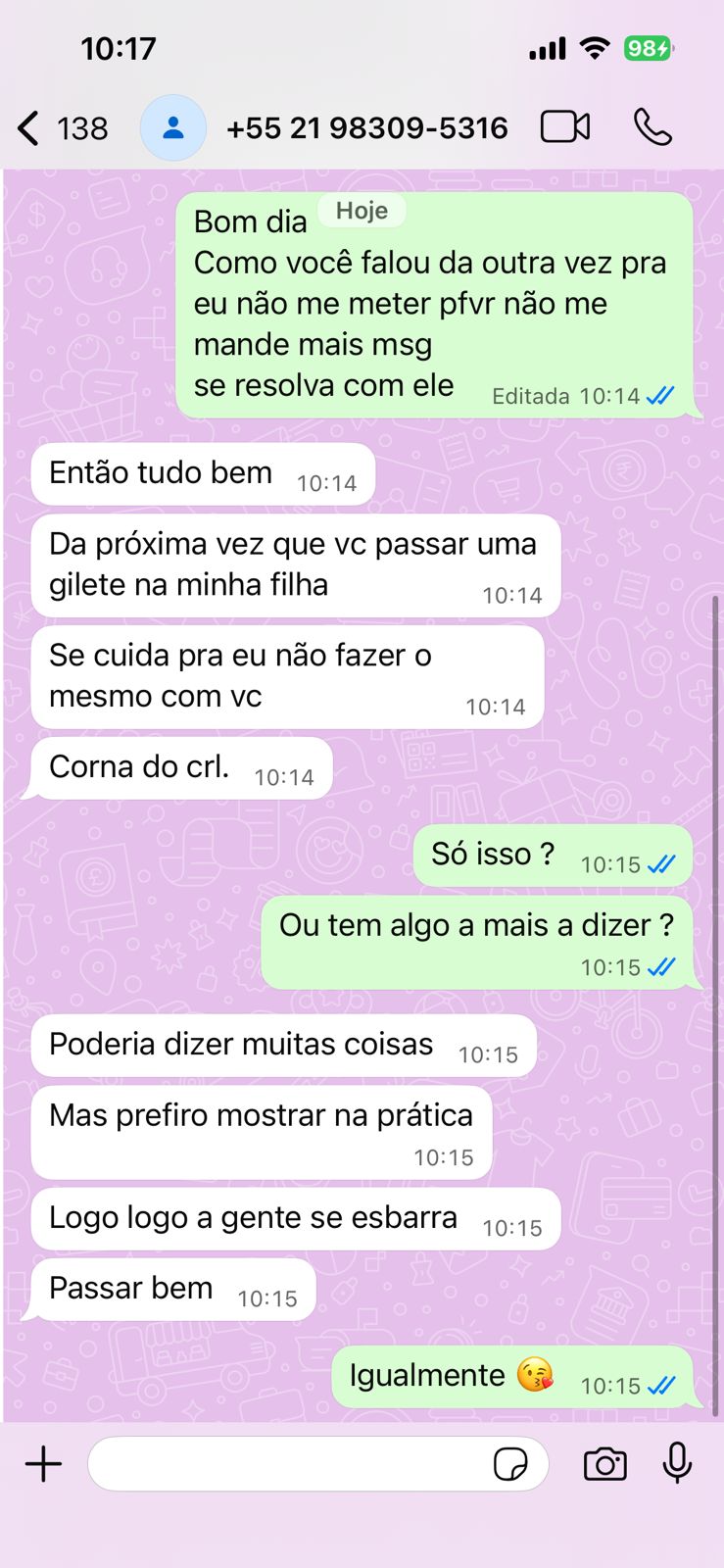Open contact info for +55 21 98309-5316
Screen dimensions: 724x1568
point(366,128)
